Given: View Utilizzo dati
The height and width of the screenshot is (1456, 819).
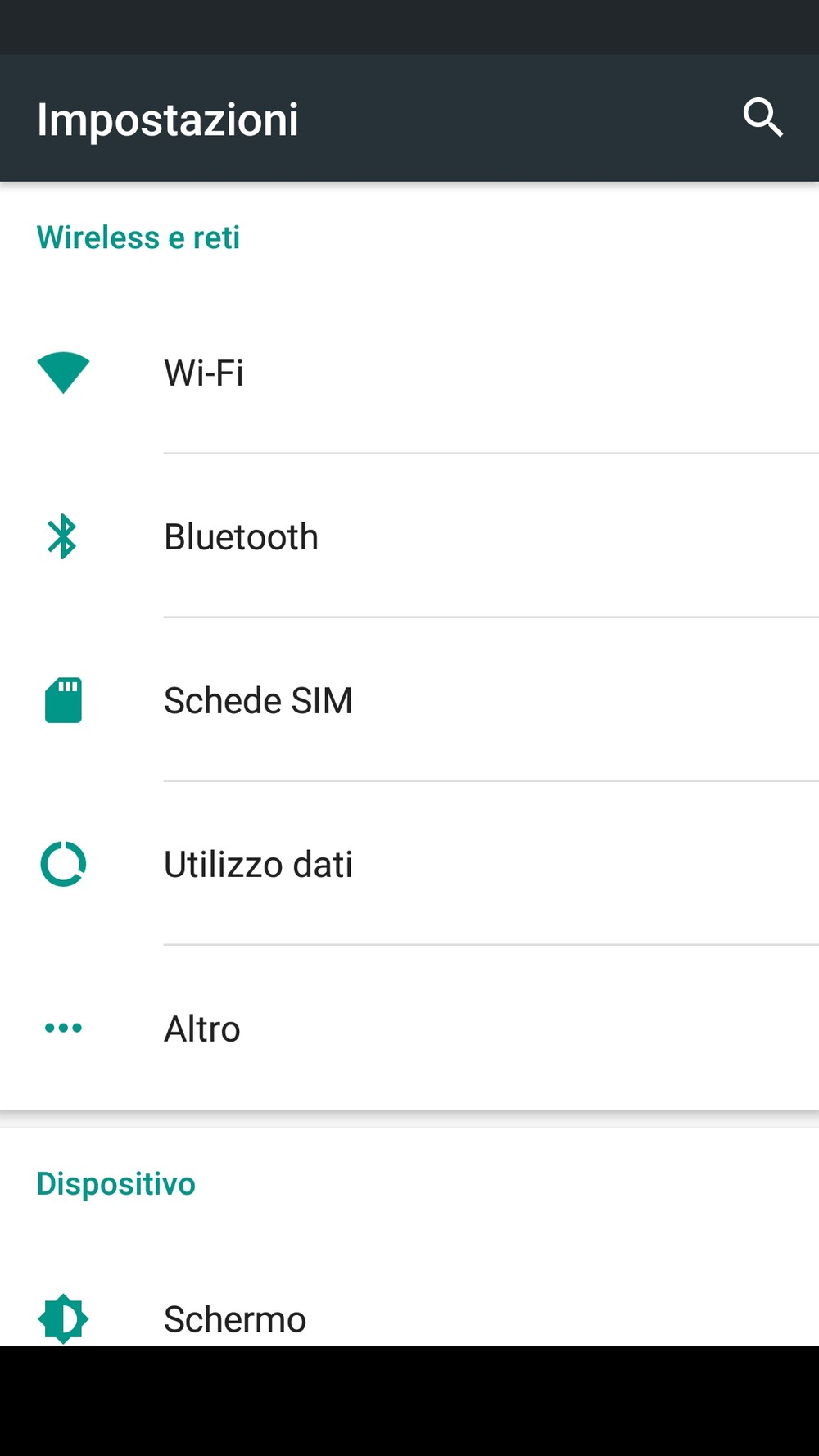Looking at the screenshot, I should pos(409,864).
